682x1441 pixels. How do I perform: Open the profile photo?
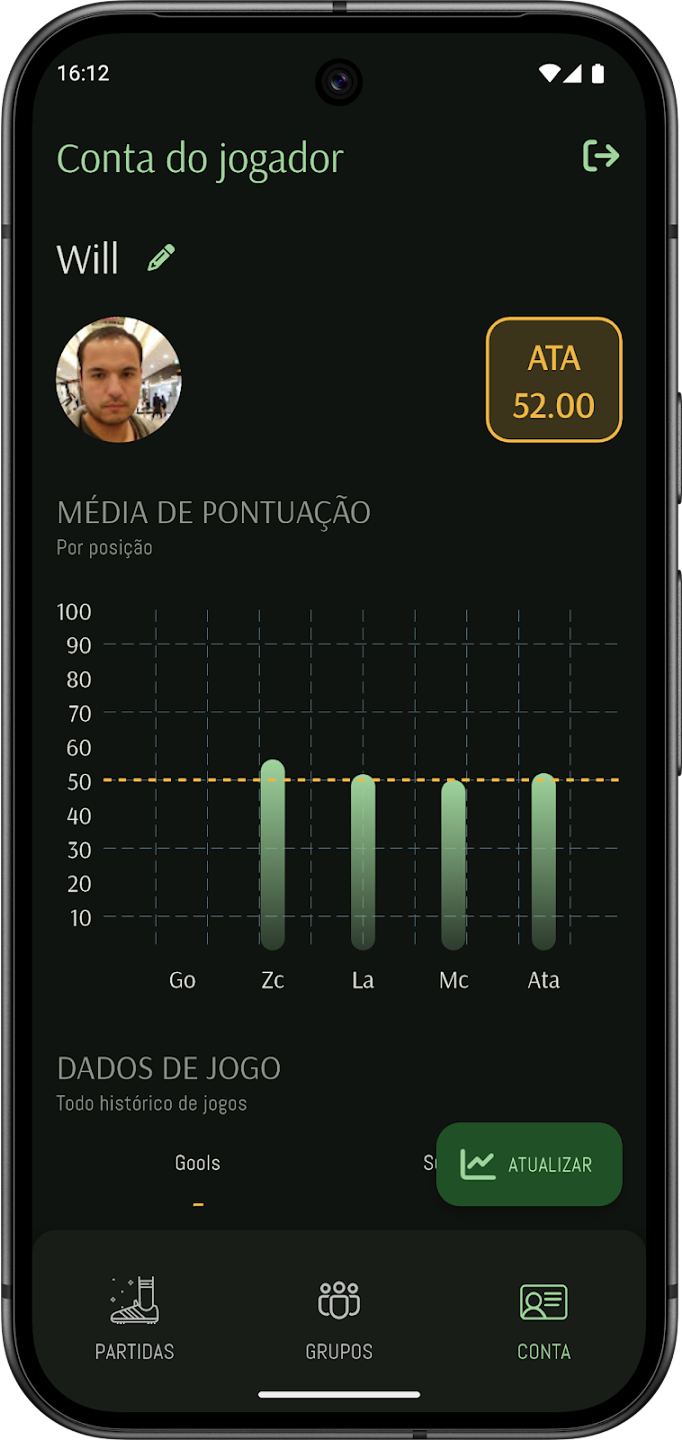coord(119,380)
